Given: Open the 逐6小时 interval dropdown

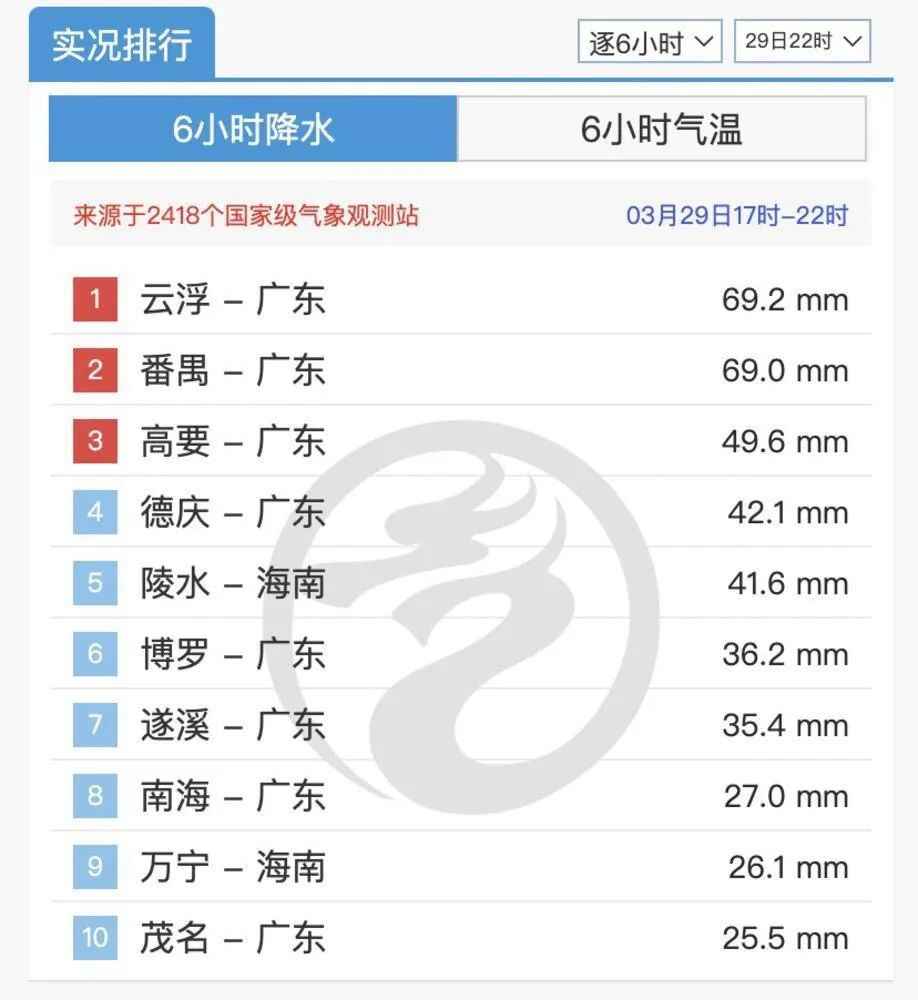Looking at the screenshot, I should [x=649, y=42].
